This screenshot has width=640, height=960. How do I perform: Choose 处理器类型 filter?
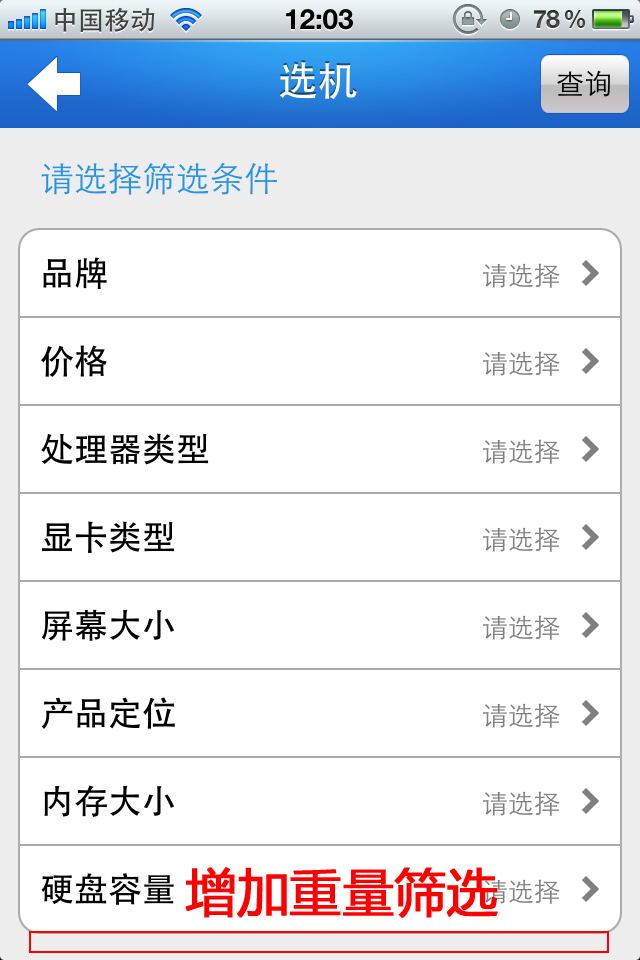tap(320, 450)
